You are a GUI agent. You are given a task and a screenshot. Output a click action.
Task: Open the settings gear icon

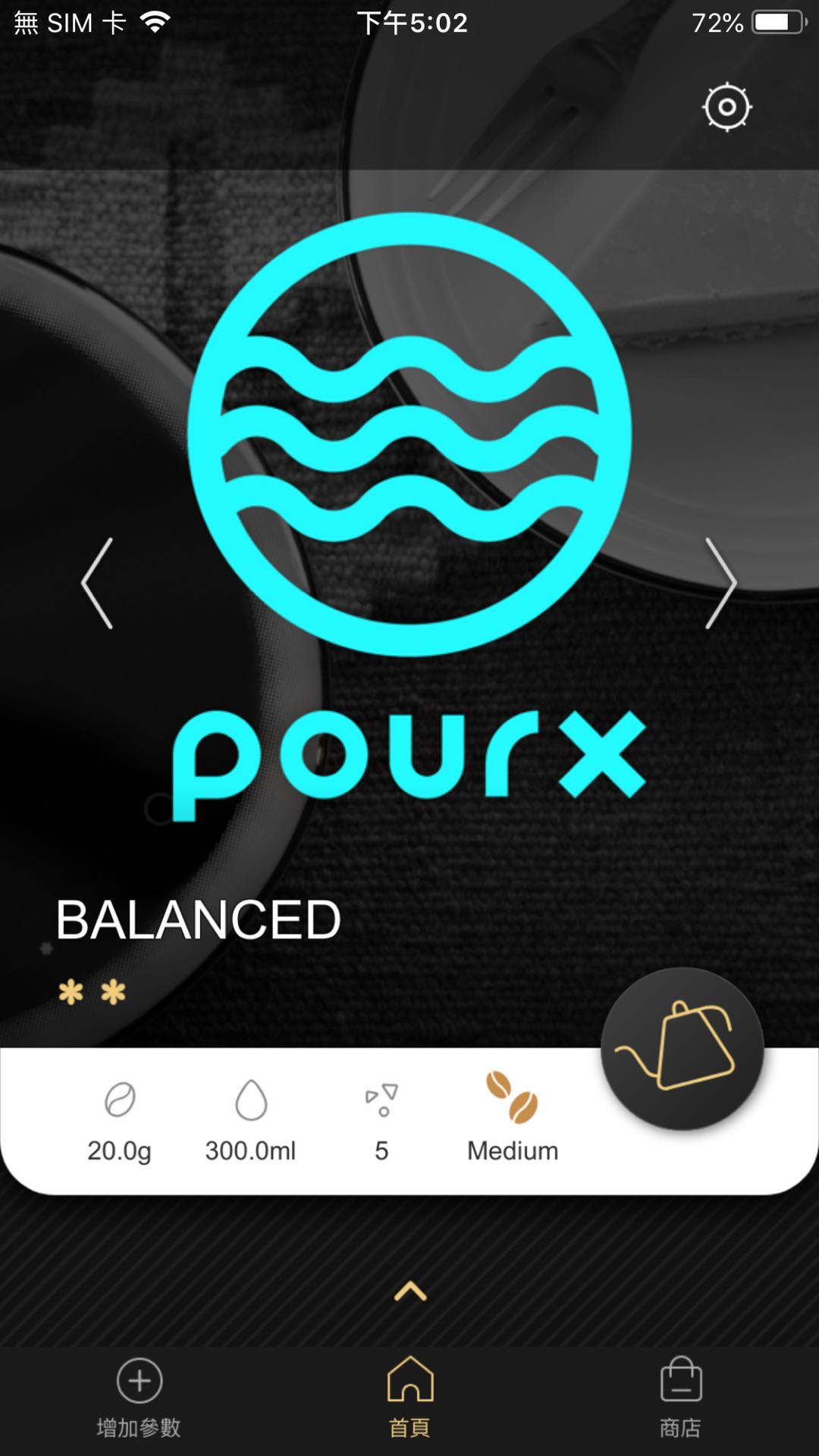[x=726, y=107]
